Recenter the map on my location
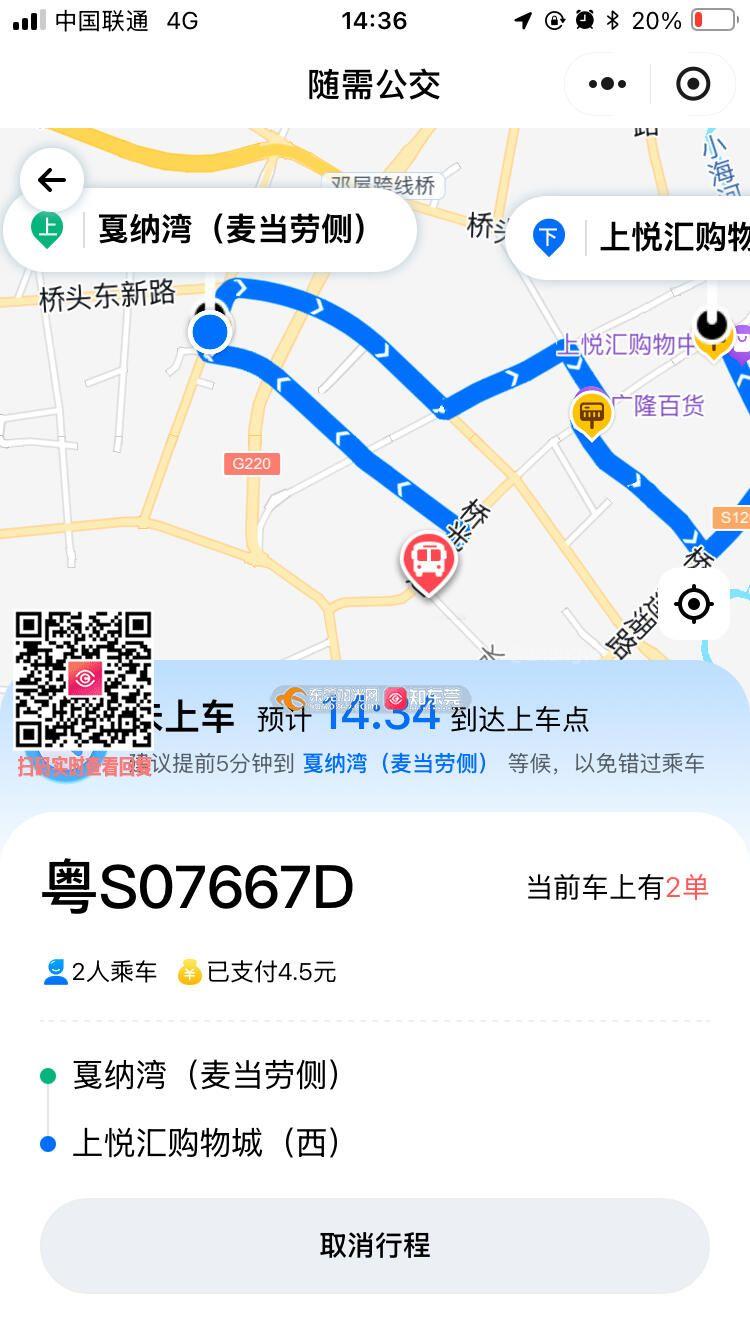 (693, 604)
